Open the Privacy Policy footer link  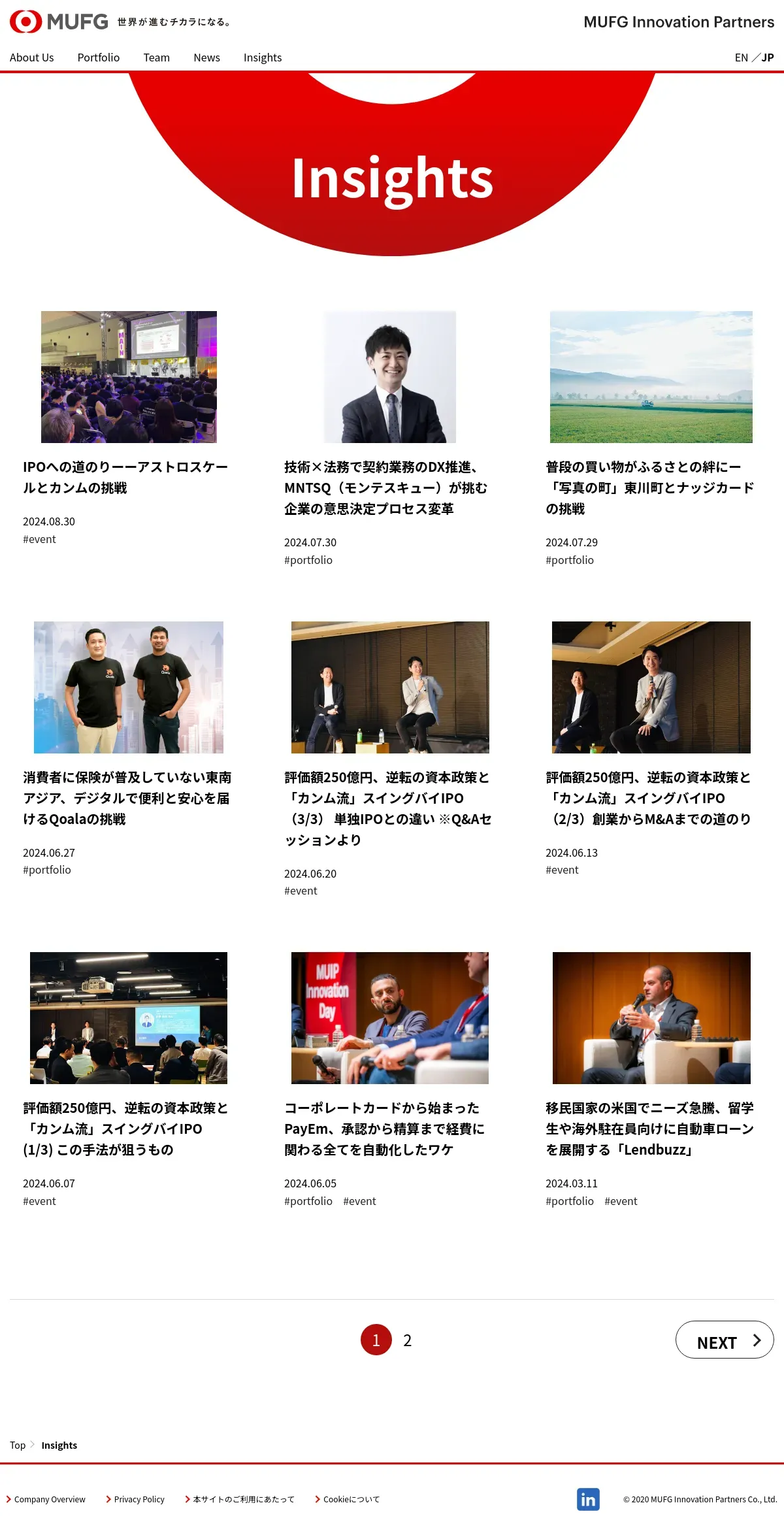[x=135, y=1499]
